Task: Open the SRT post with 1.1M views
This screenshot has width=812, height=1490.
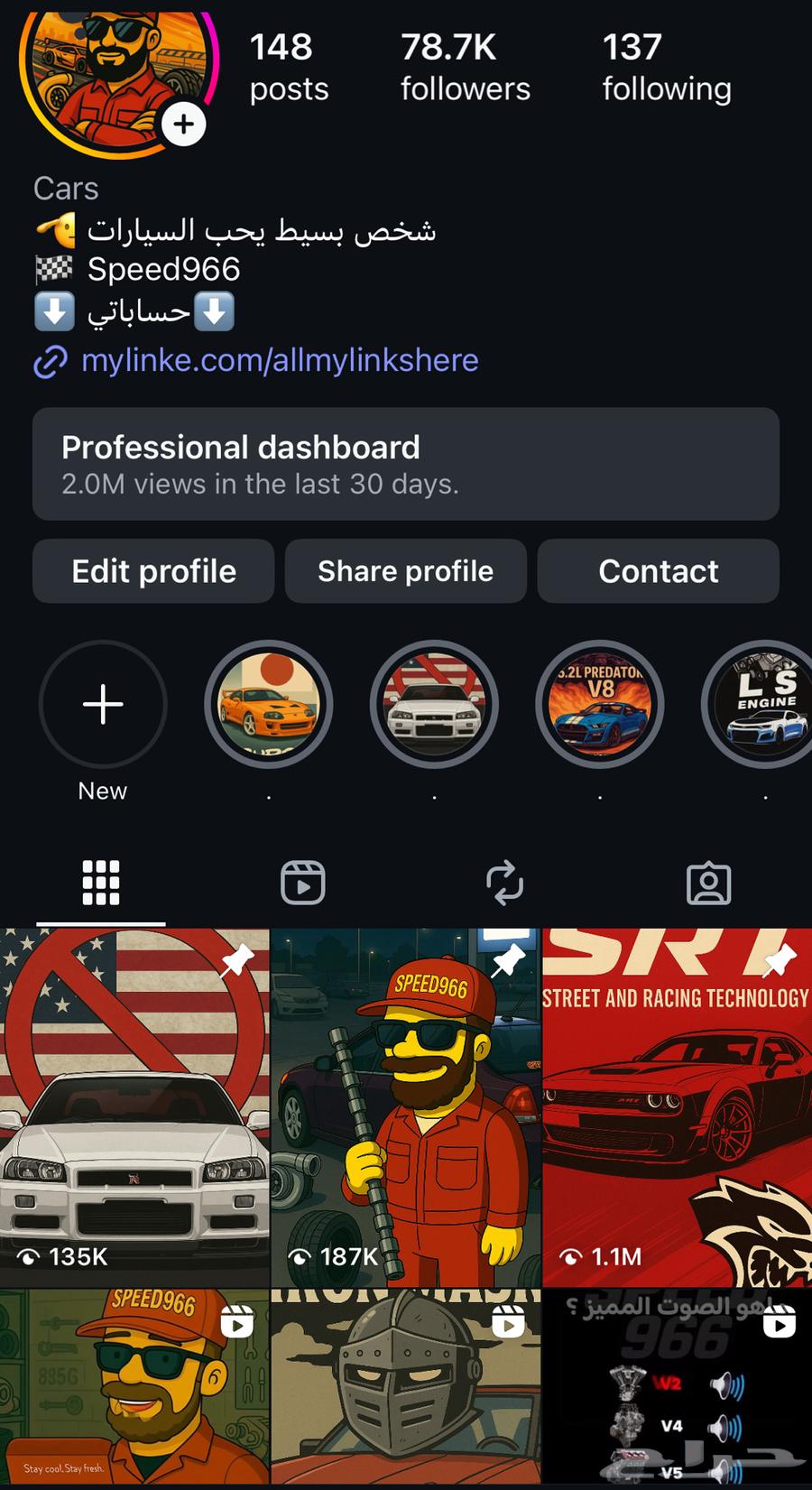Action: pos(677,1107)
